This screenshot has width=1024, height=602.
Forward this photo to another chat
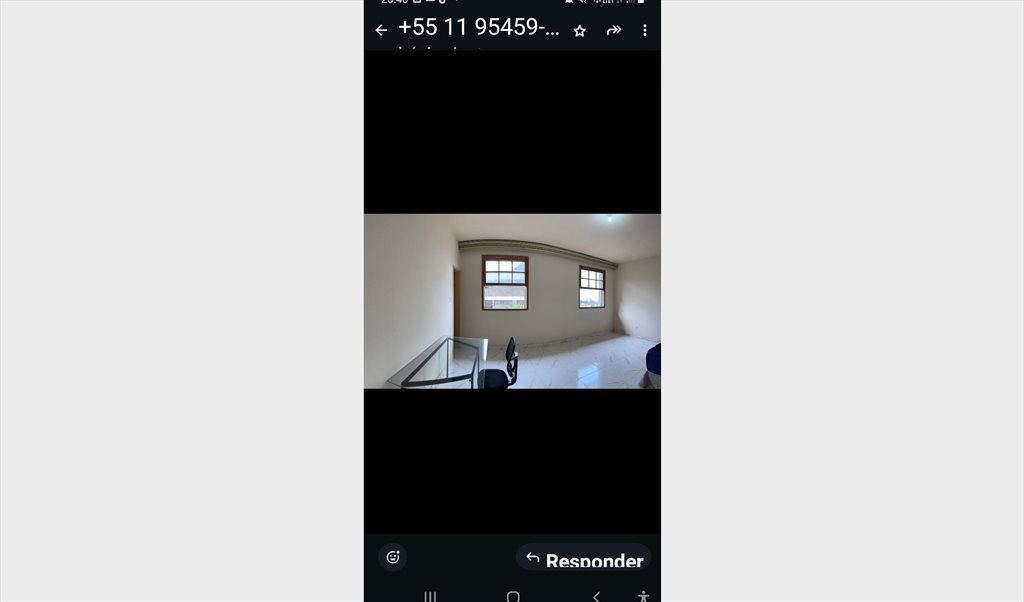(x=613, y=30)
